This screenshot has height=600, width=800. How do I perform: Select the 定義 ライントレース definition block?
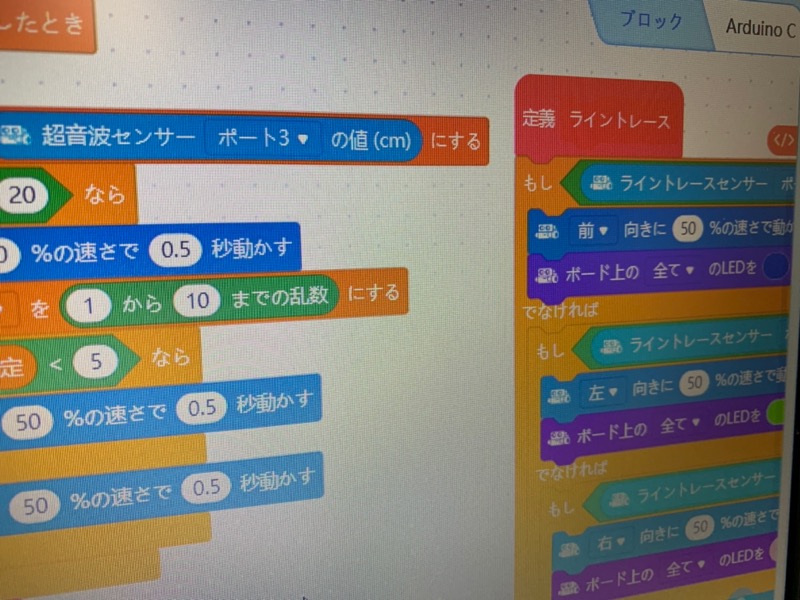pos(597,121)
